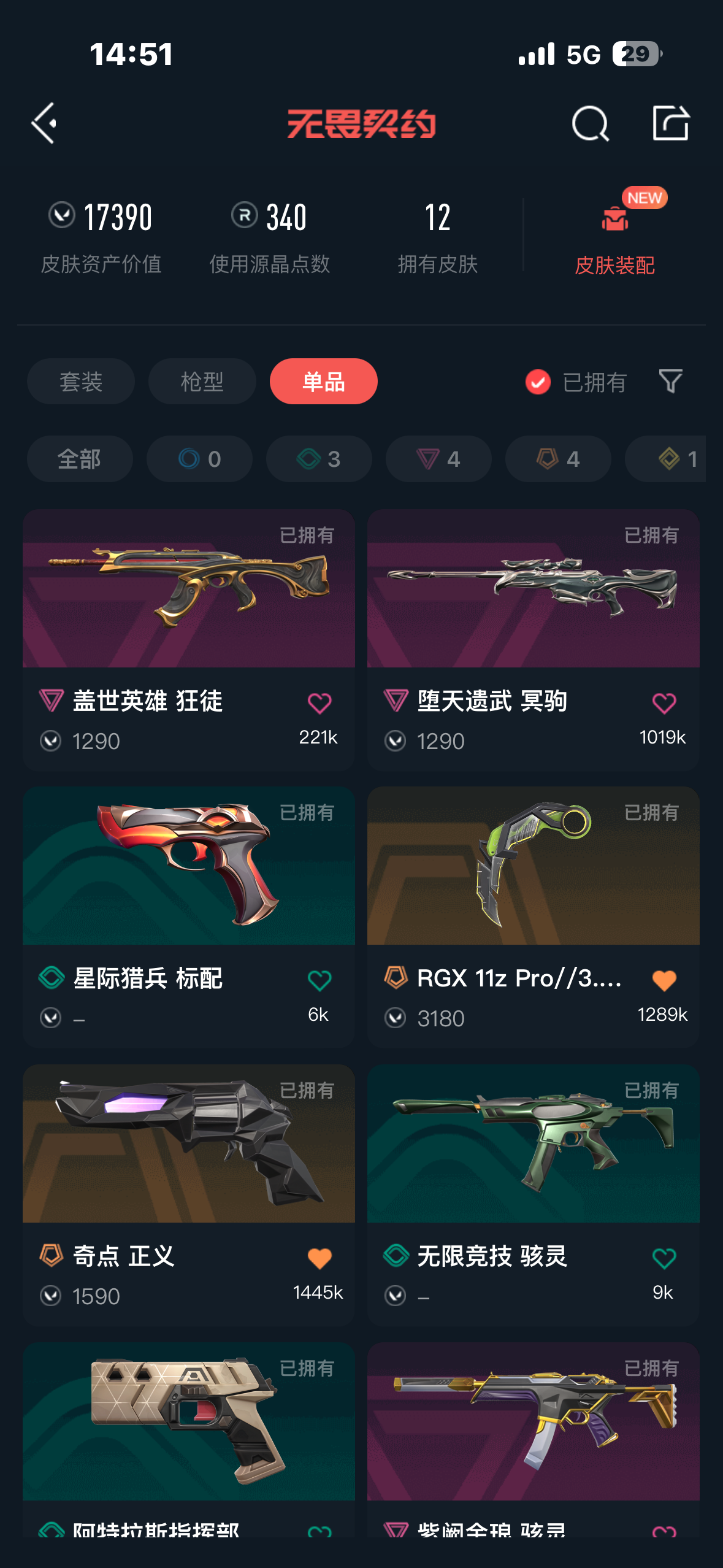Go back using the top-left arrow
This screenshot has height=1568, width=723.
[44, 123]
